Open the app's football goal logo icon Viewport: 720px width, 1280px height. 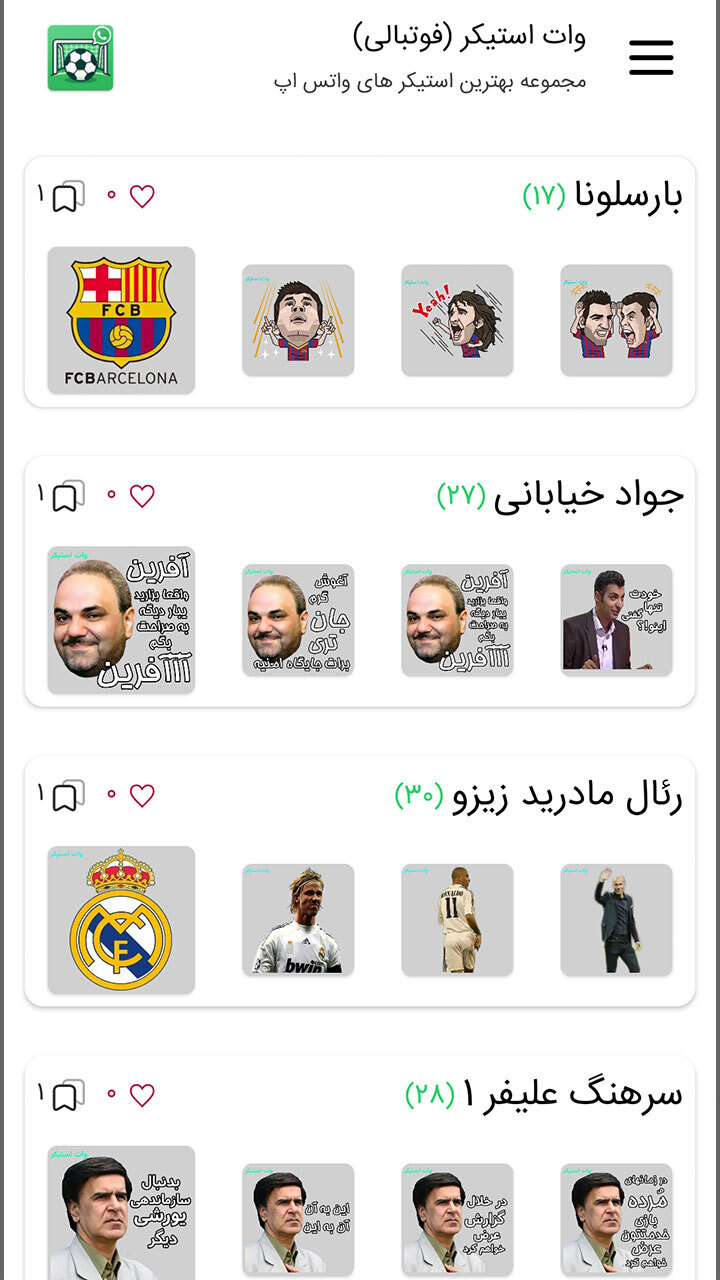pyautogui.click(x=81, y=57)
